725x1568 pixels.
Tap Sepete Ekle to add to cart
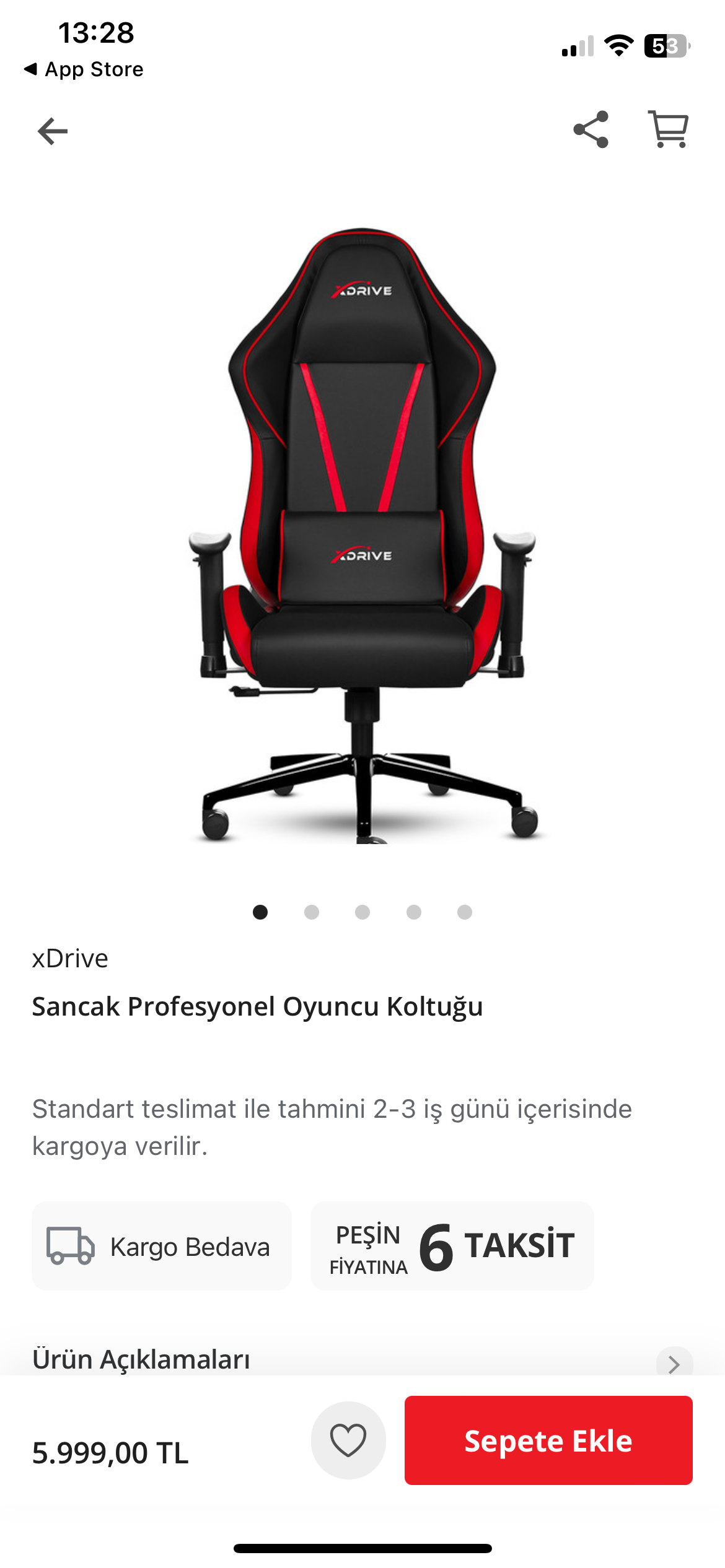[x=548, y=1440]
